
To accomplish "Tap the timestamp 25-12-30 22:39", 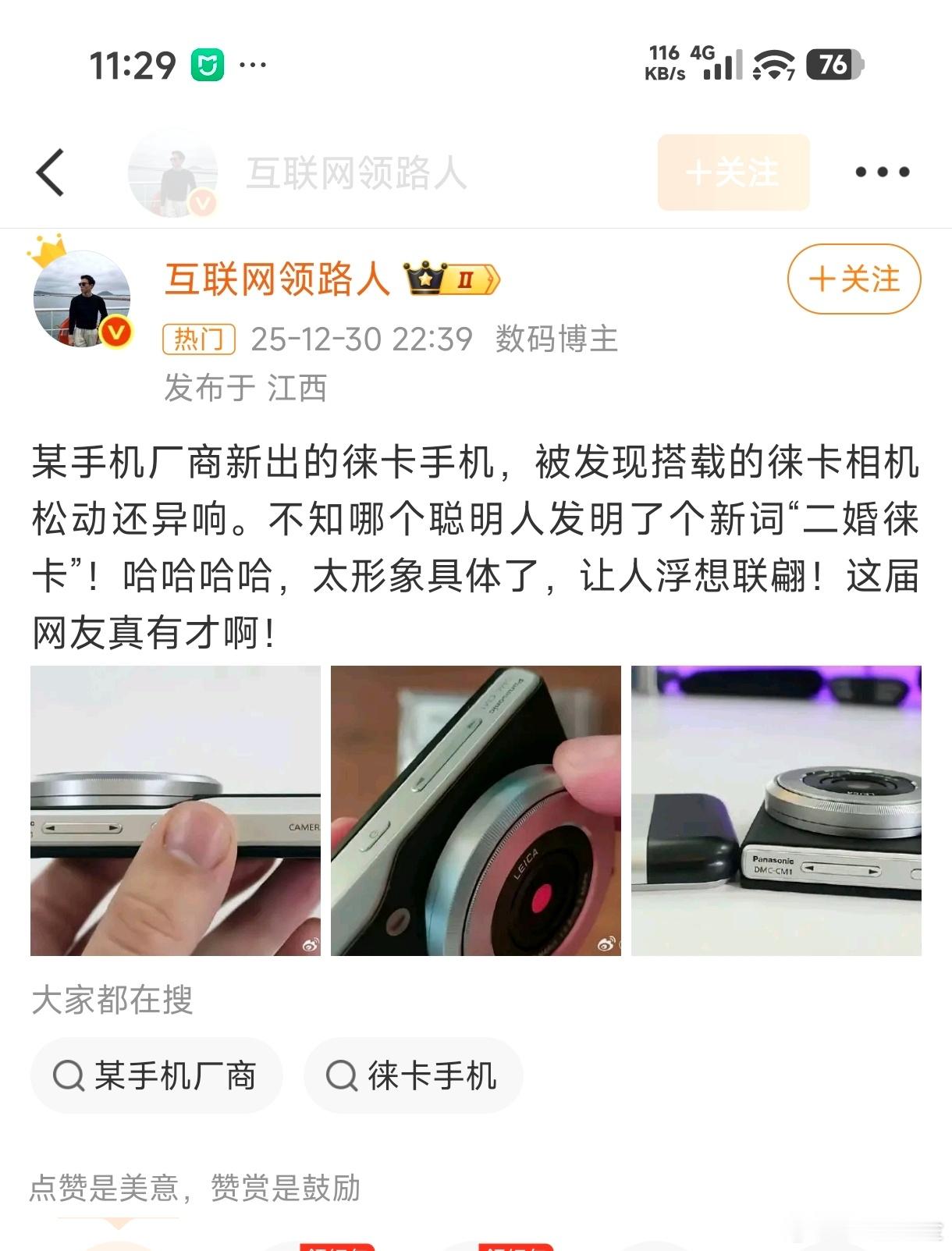I will [x=362, y=339].
